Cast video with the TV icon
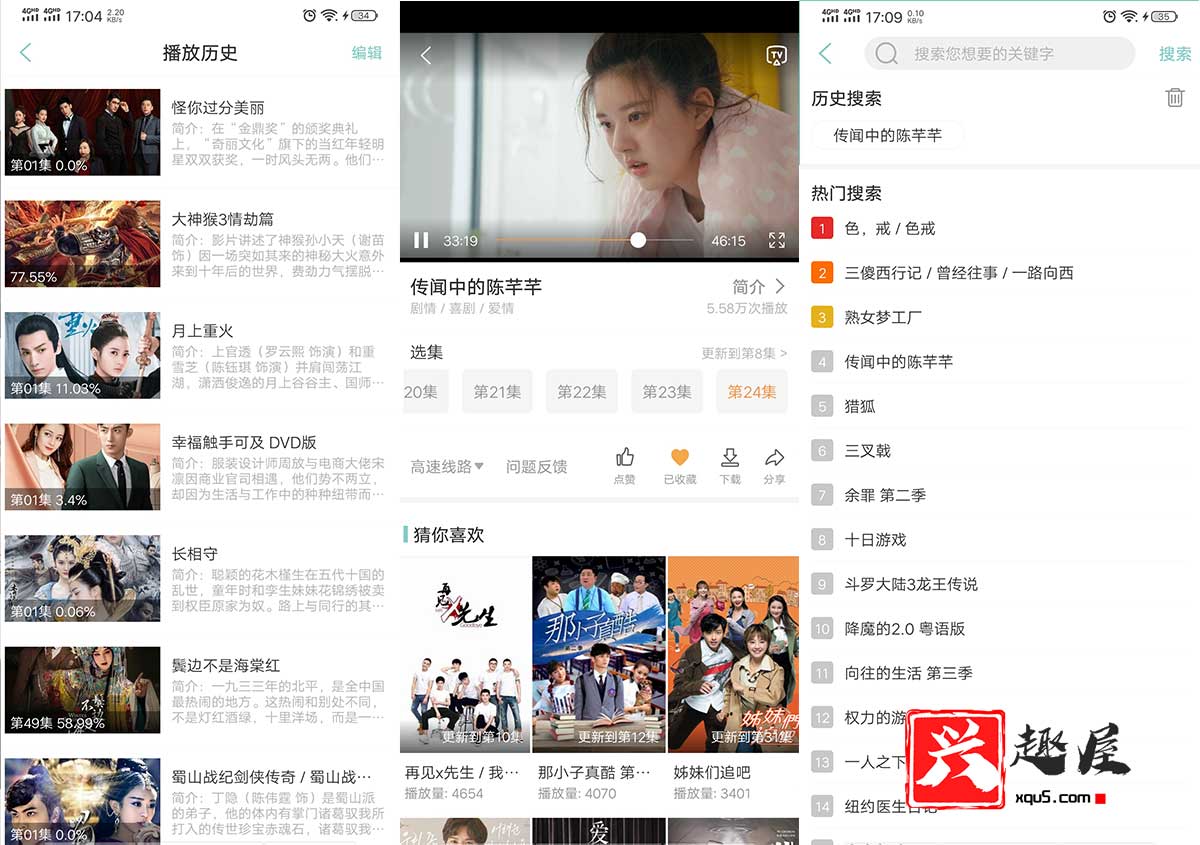The height and width of the screenshot is (845, 1200). point(776,56)
